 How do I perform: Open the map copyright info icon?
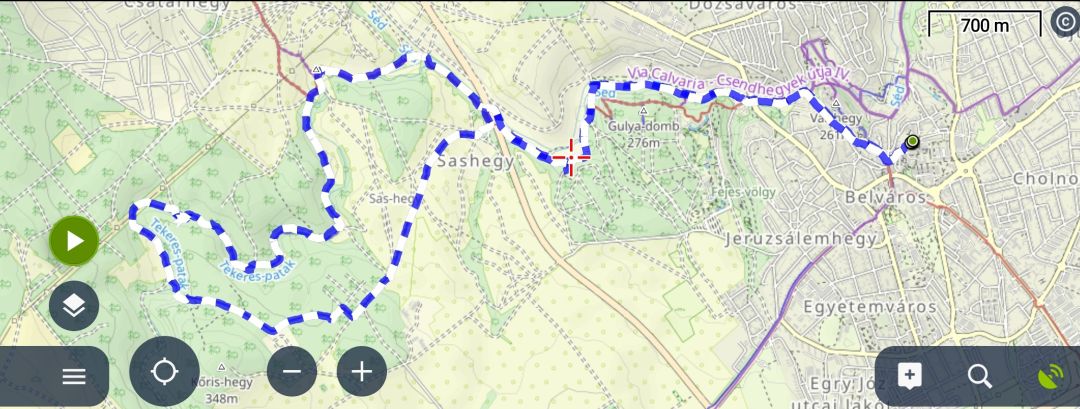(1064, 23)
